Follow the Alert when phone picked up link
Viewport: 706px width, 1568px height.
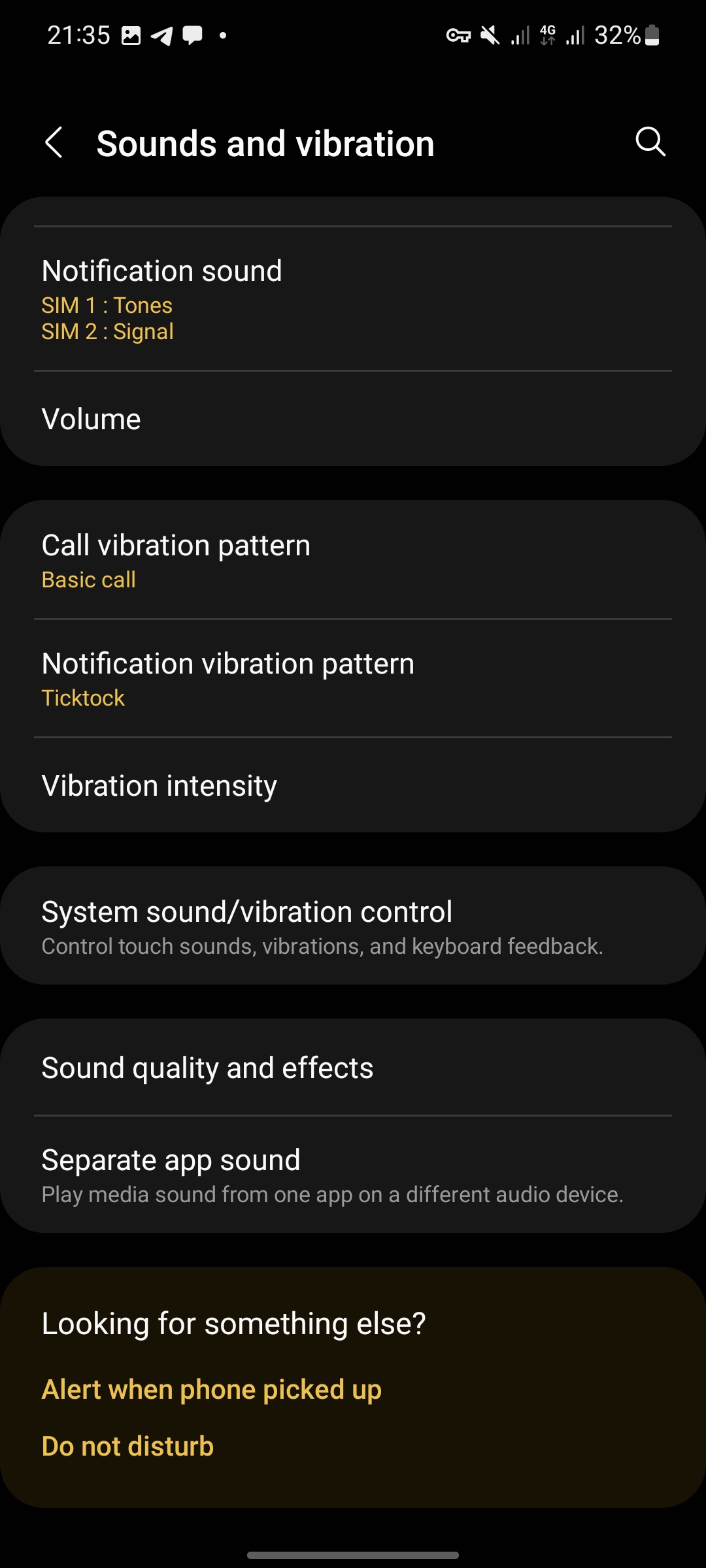(x=212, y=1390)
